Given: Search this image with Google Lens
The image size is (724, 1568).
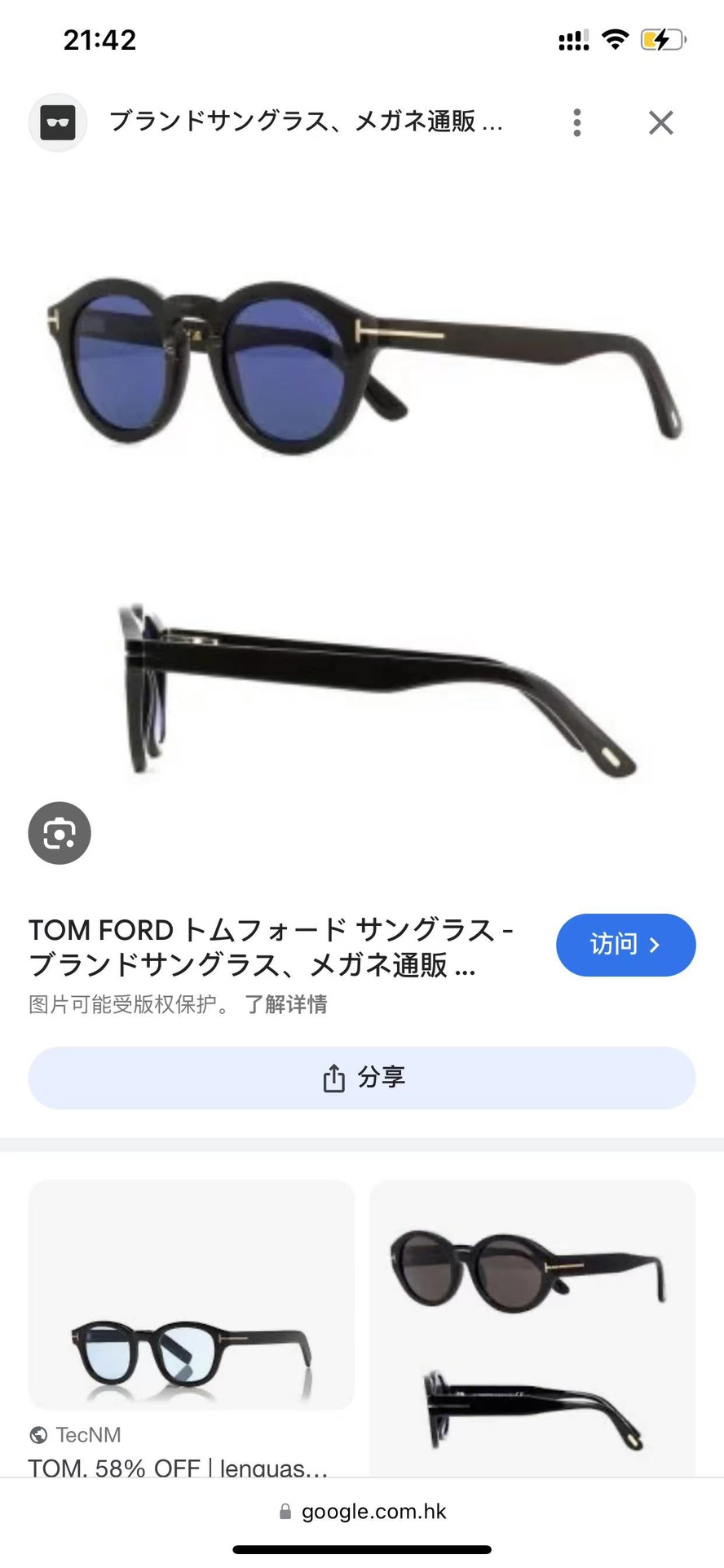Looking at the screenshot, I should (x=60, y=833).
